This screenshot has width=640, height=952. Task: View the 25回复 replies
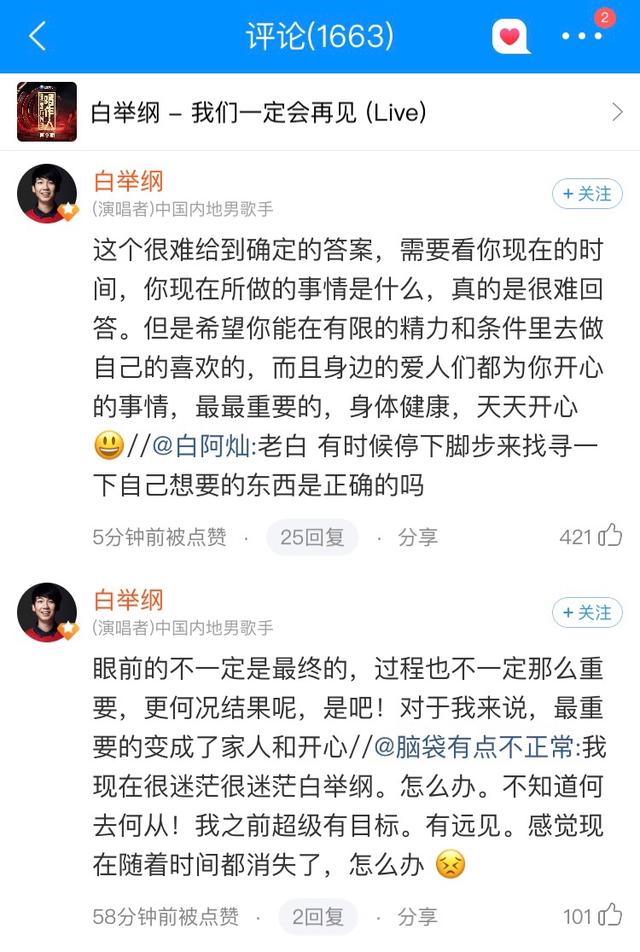311,537
